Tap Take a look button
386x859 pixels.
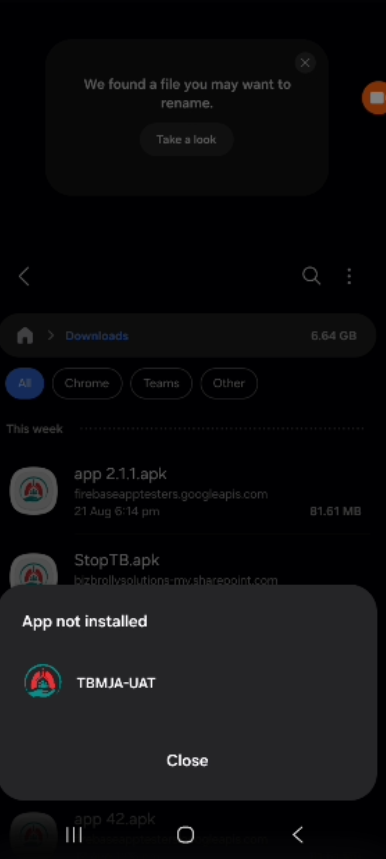186,139
